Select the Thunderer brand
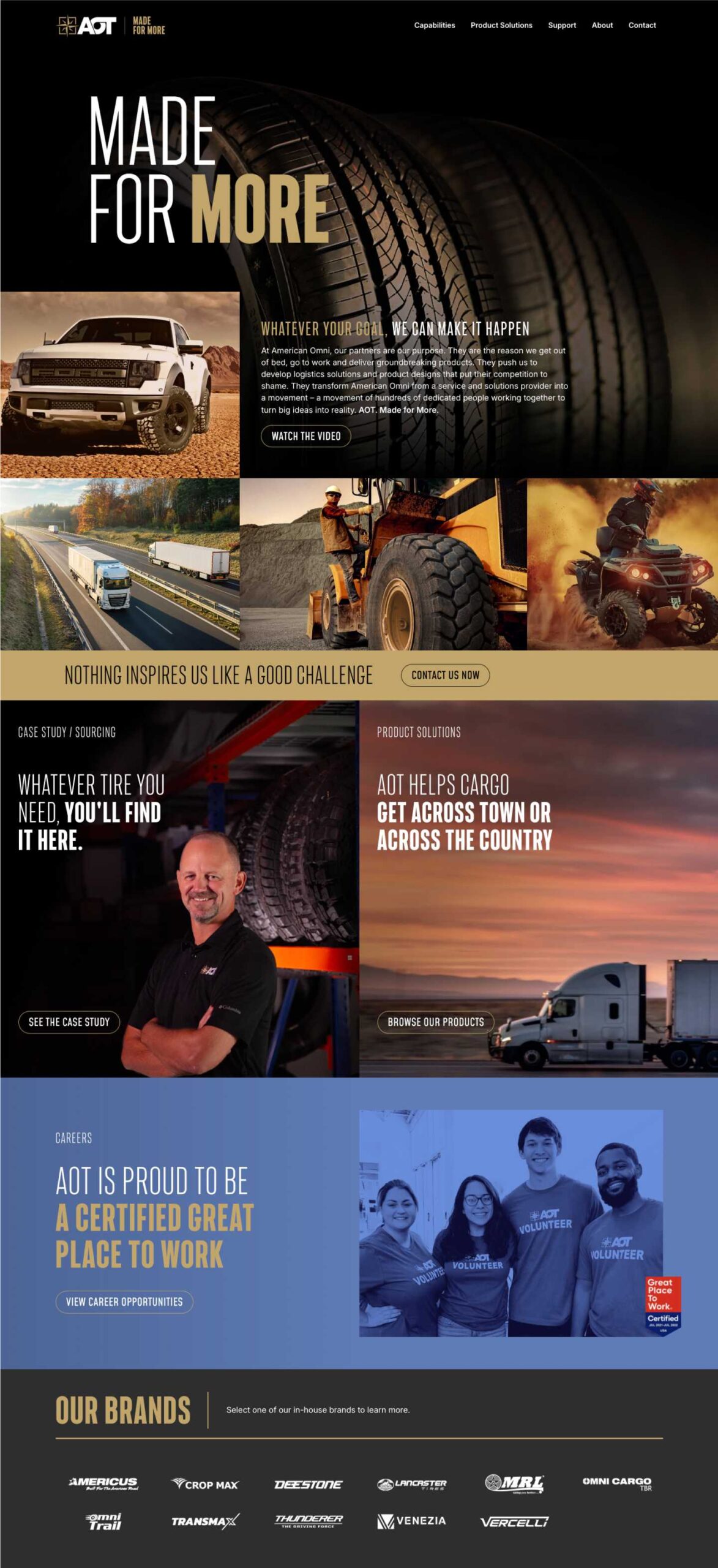 pos(308,1521)
